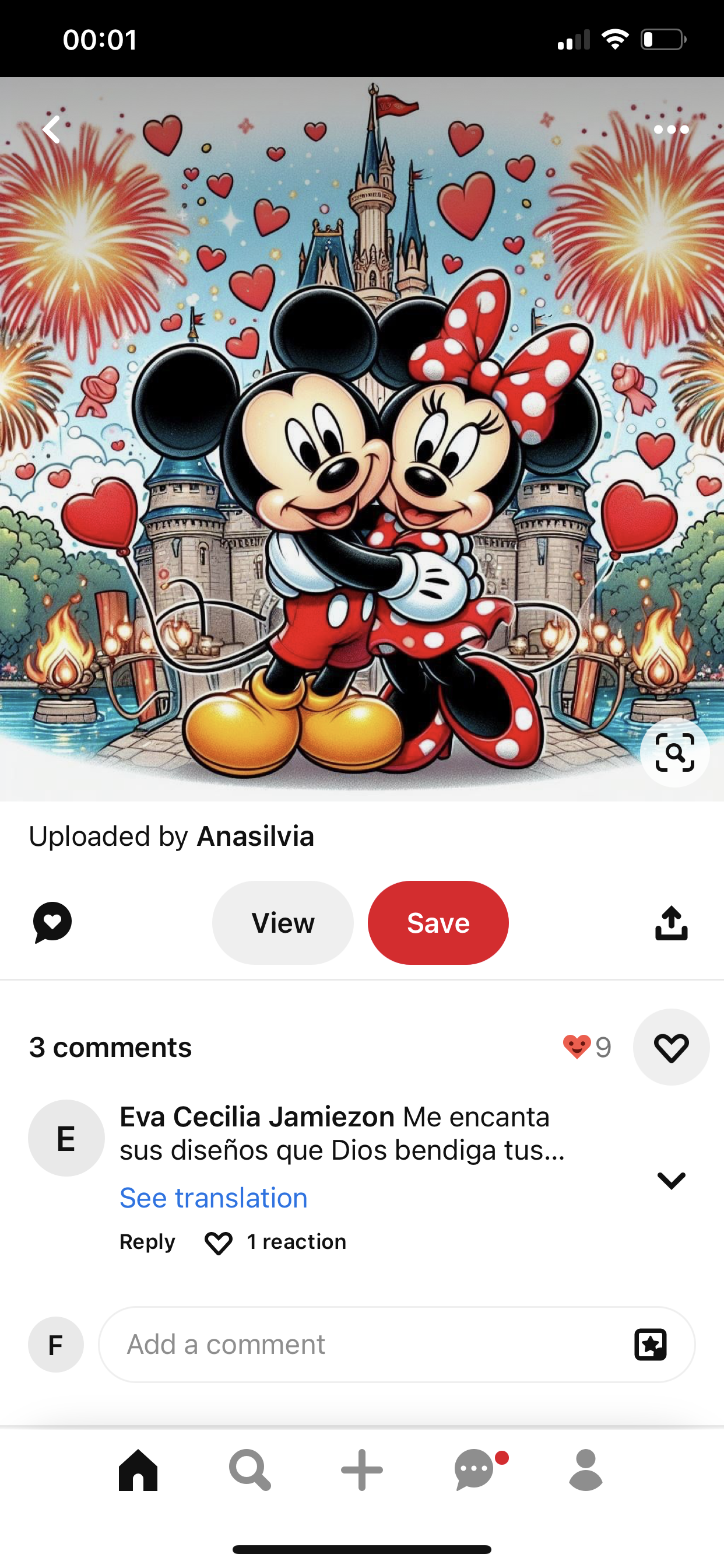Save this pin
The width and height of the screenshot is (724, 1568).
coord(438,923)
